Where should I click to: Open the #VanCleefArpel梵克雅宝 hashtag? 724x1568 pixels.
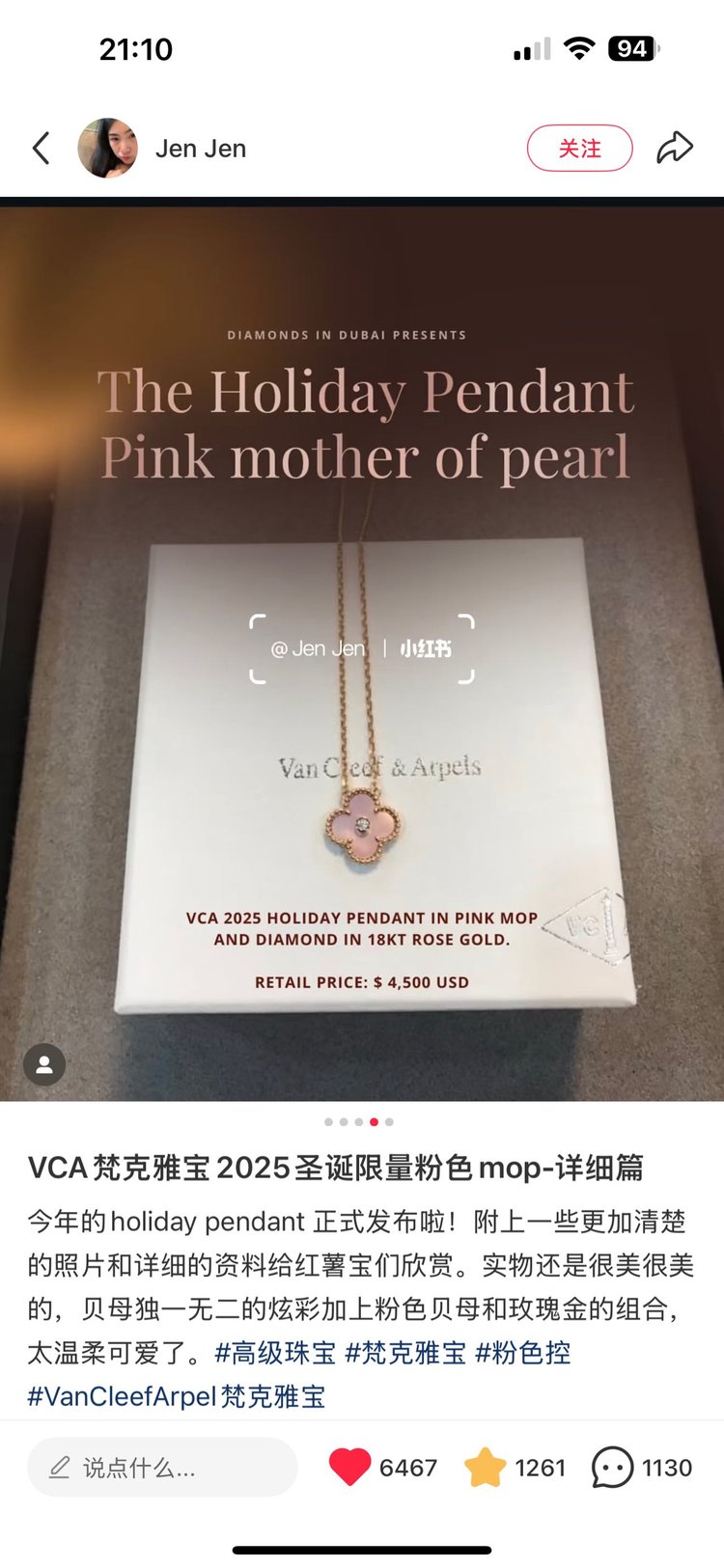click(x=177, y=1396)
